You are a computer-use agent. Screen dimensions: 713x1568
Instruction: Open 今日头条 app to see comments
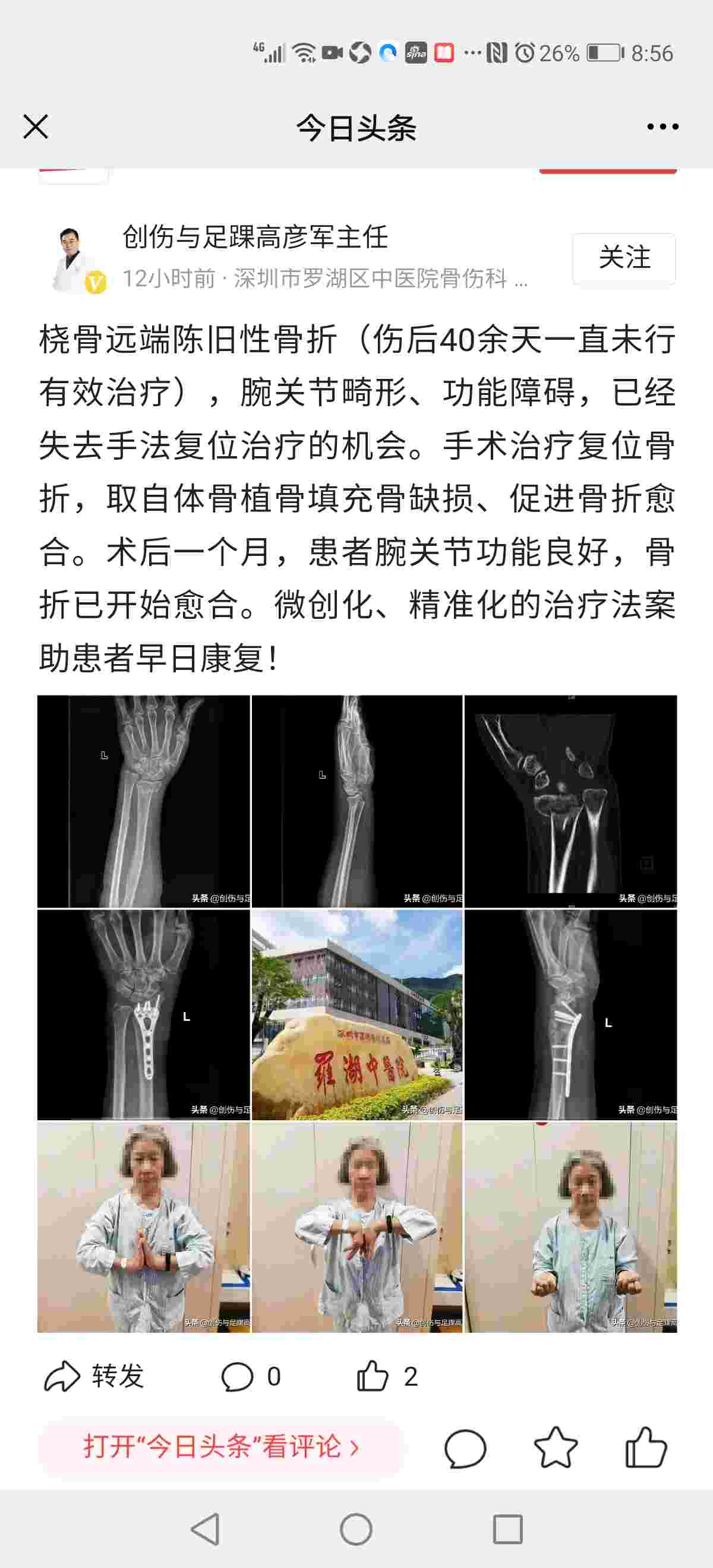tap(220, 1446)
